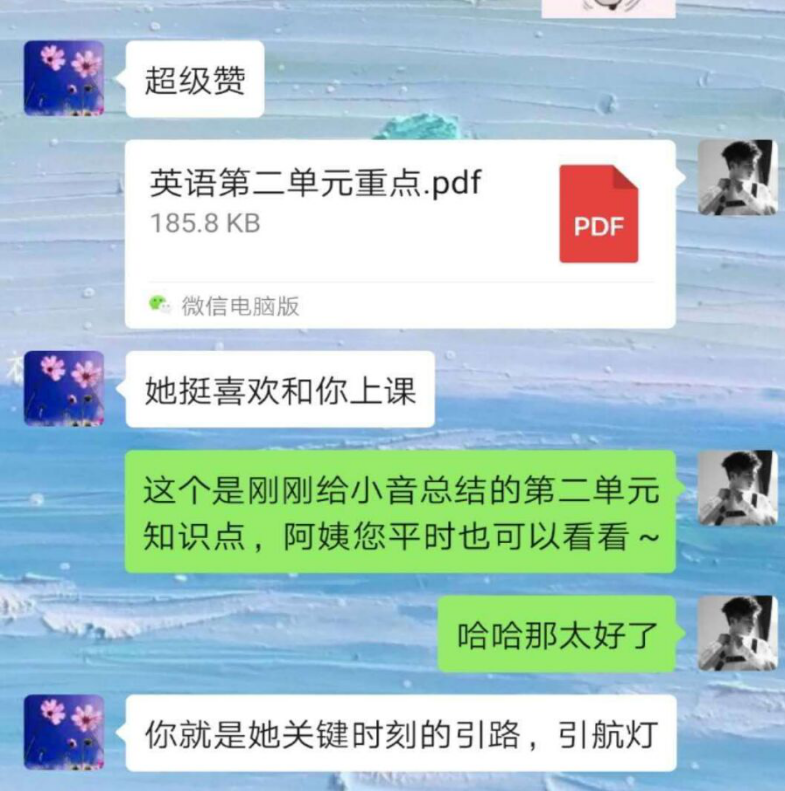Tap the sender avatar beside the PDF message
The height and width of the screenshot is (791, 785).
737,178
